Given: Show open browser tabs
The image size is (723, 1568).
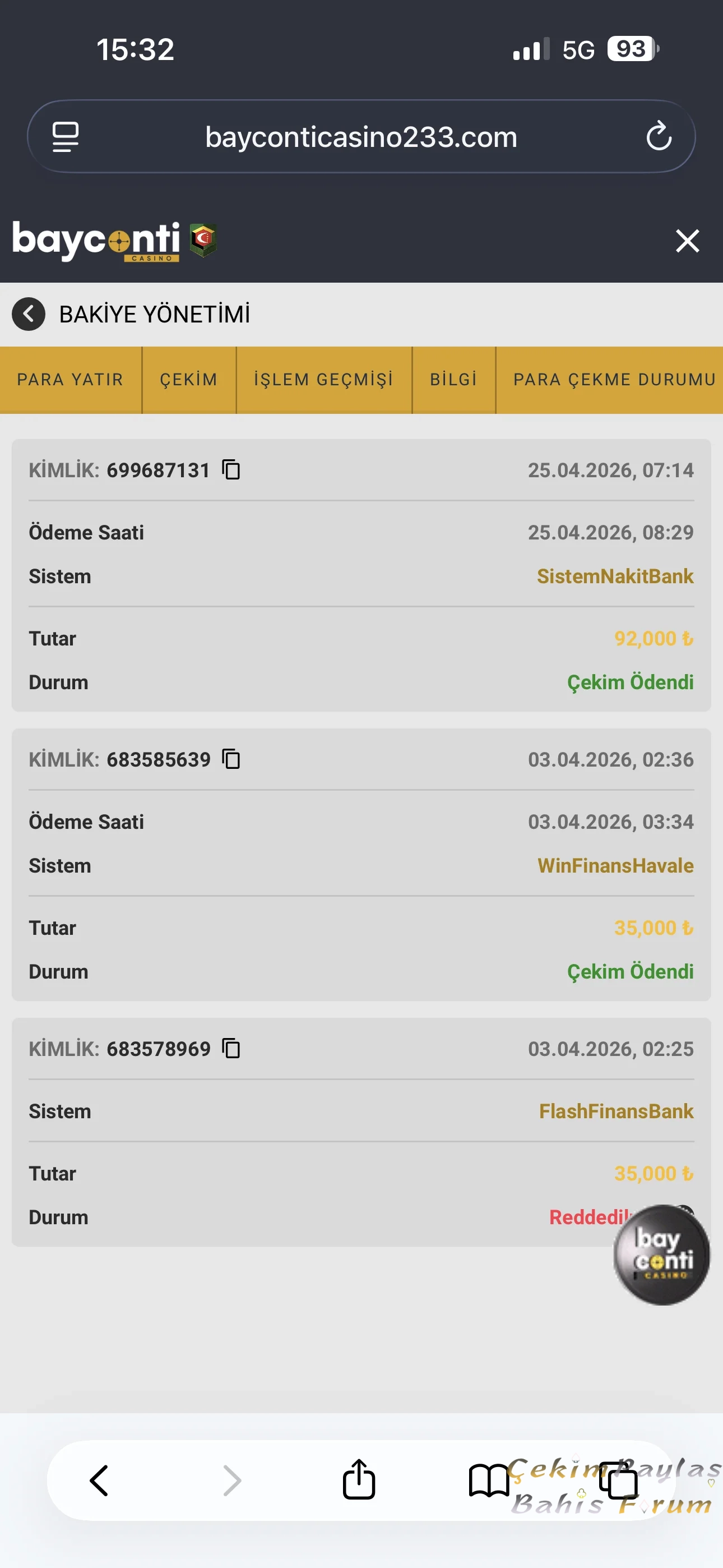Looking at the screenshot, I should 618,1481.
